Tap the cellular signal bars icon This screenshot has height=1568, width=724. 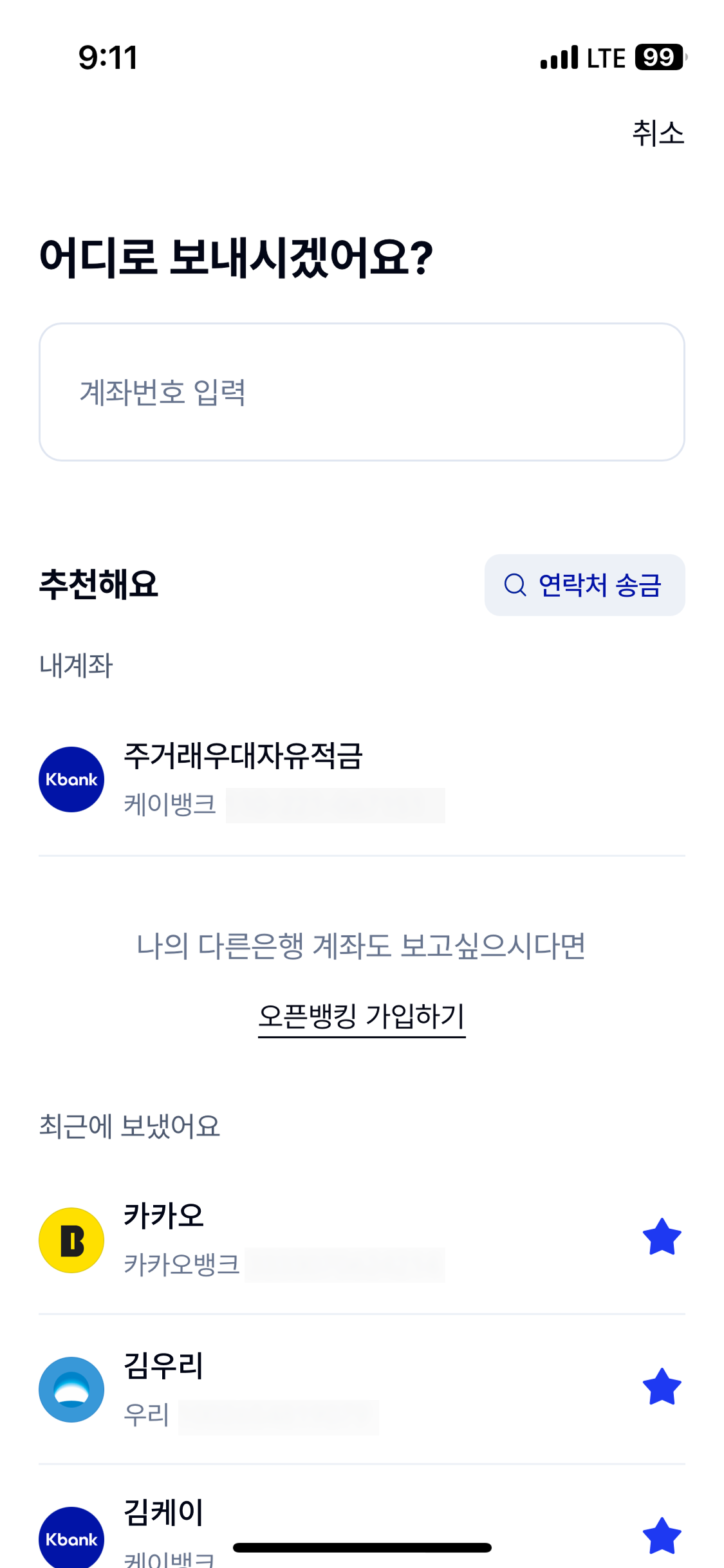[557, 57]
